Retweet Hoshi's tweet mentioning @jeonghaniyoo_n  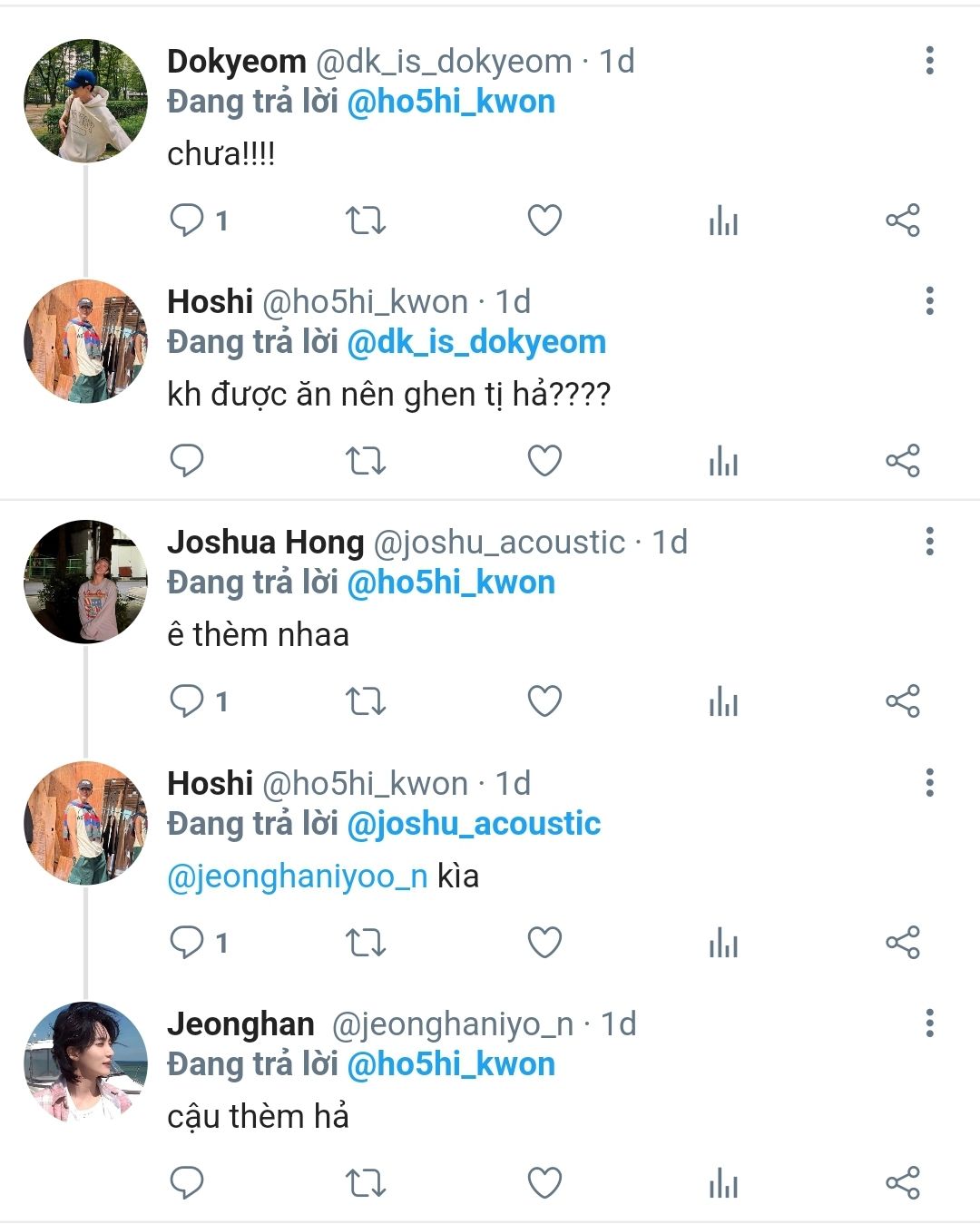tap(366, 943)
